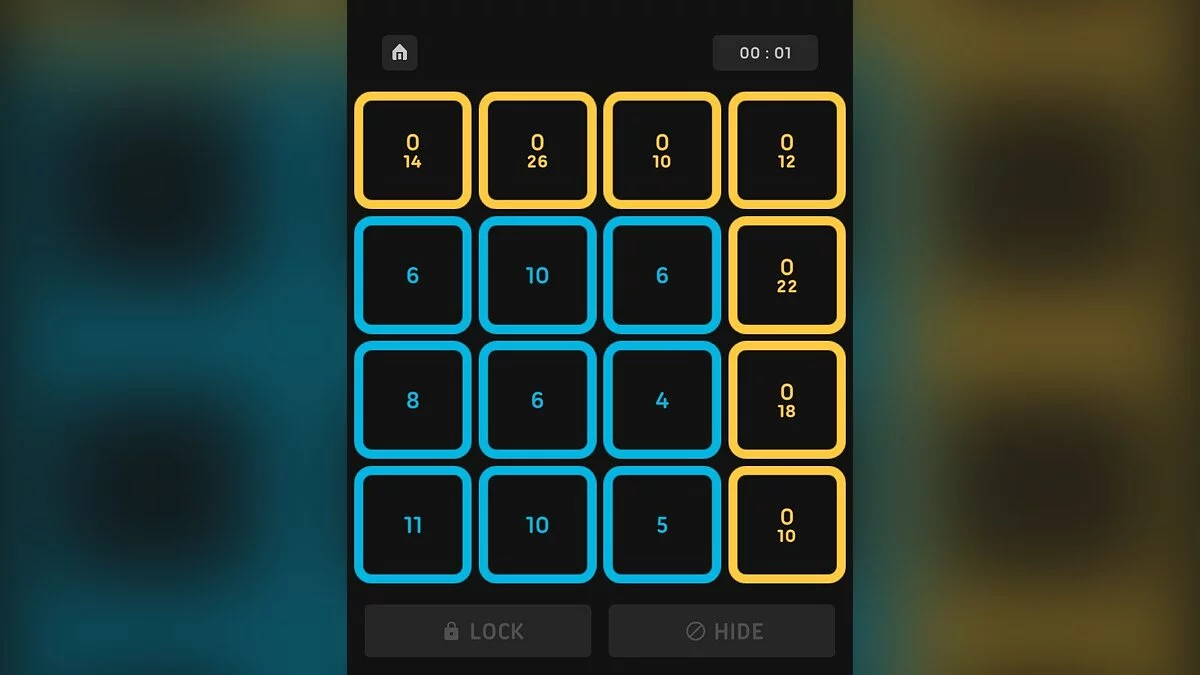The width and height of the screenshot is (1200, 675).
Task: Tap the LOCK button
Action: point(478,631)
